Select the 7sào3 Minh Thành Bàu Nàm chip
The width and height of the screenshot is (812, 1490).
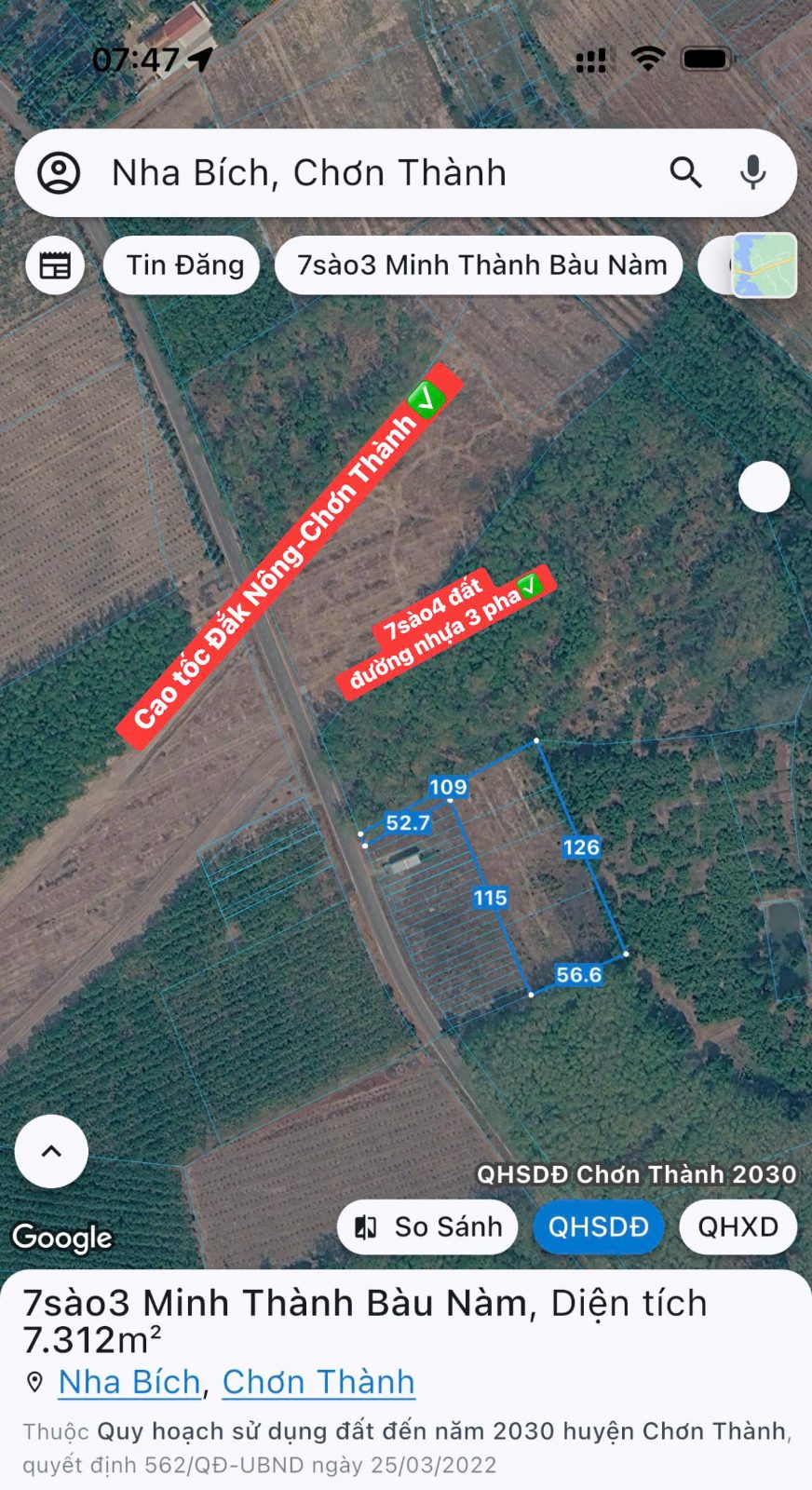coord(481,265)
